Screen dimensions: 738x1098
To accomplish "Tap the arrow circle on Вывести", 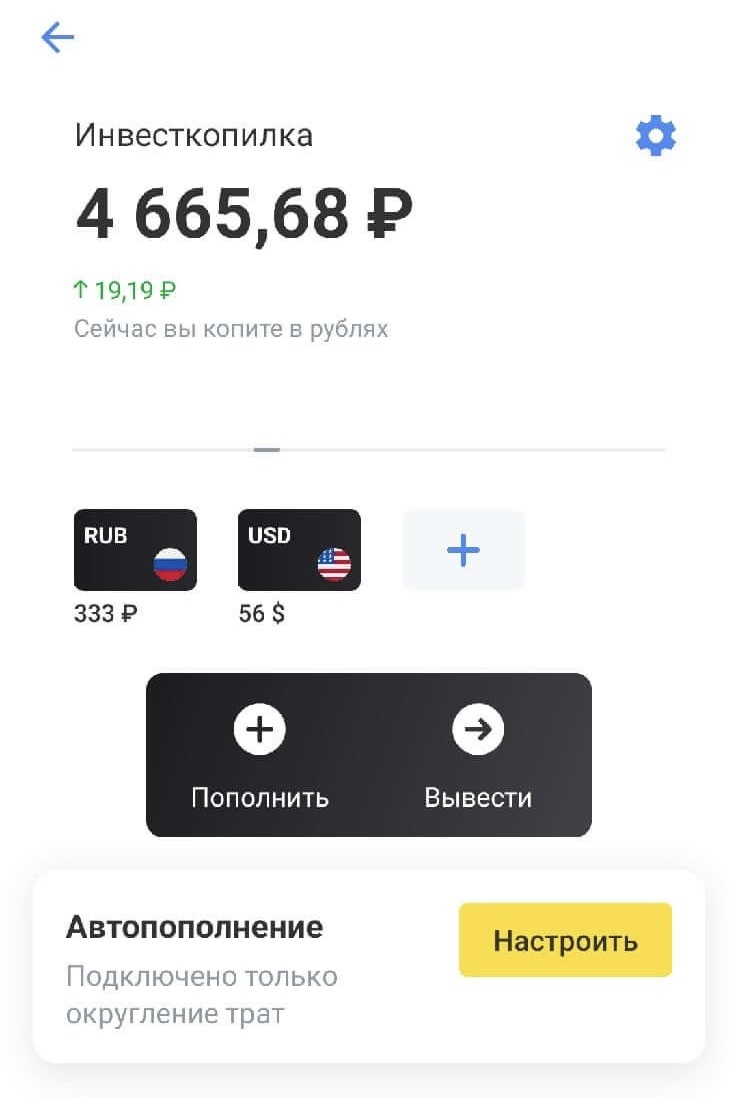I will pos(478,729).
